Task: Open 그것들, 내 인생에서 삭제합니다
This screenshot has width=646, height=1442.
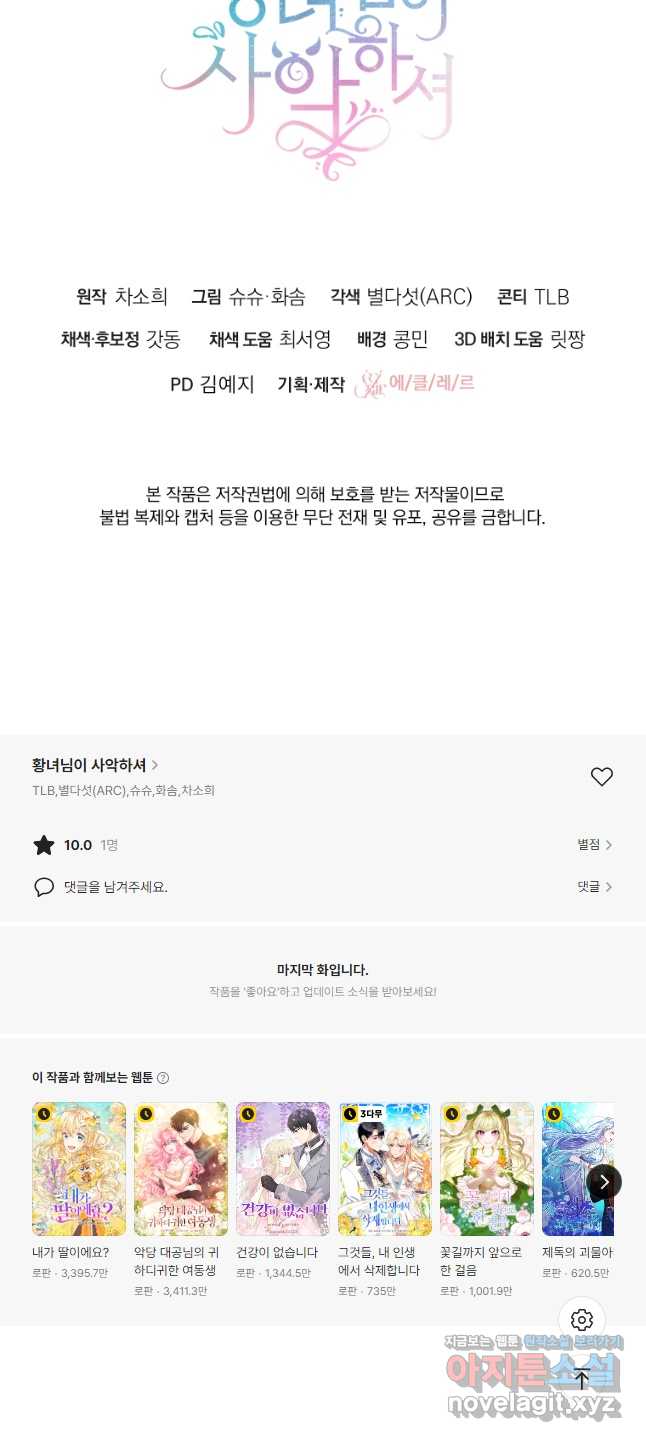Action: click(385, 1169)
